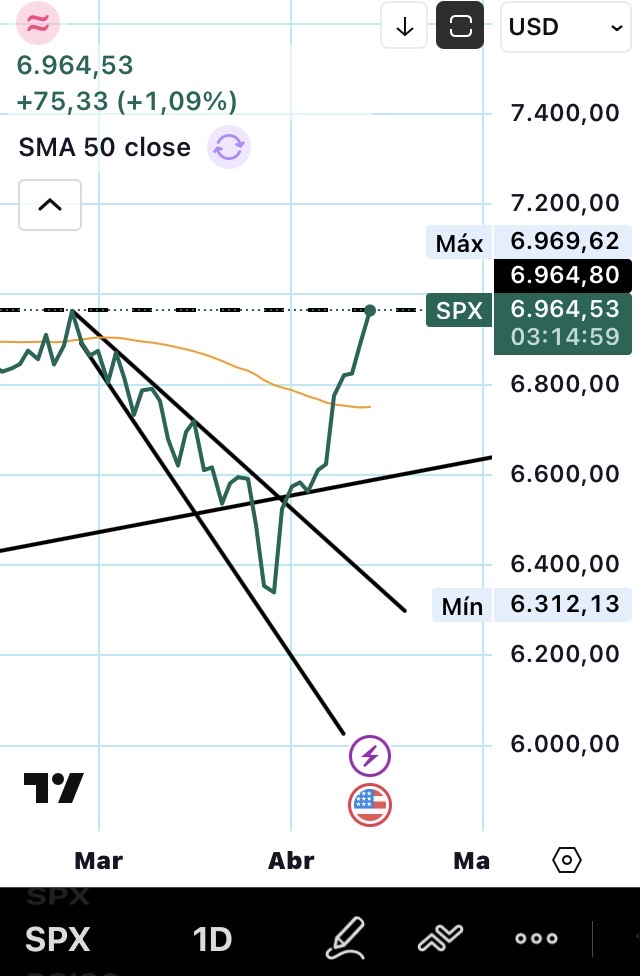
Task: Open the USD currency dropdown
Action: pyautogui.click(x=564, y=27)
